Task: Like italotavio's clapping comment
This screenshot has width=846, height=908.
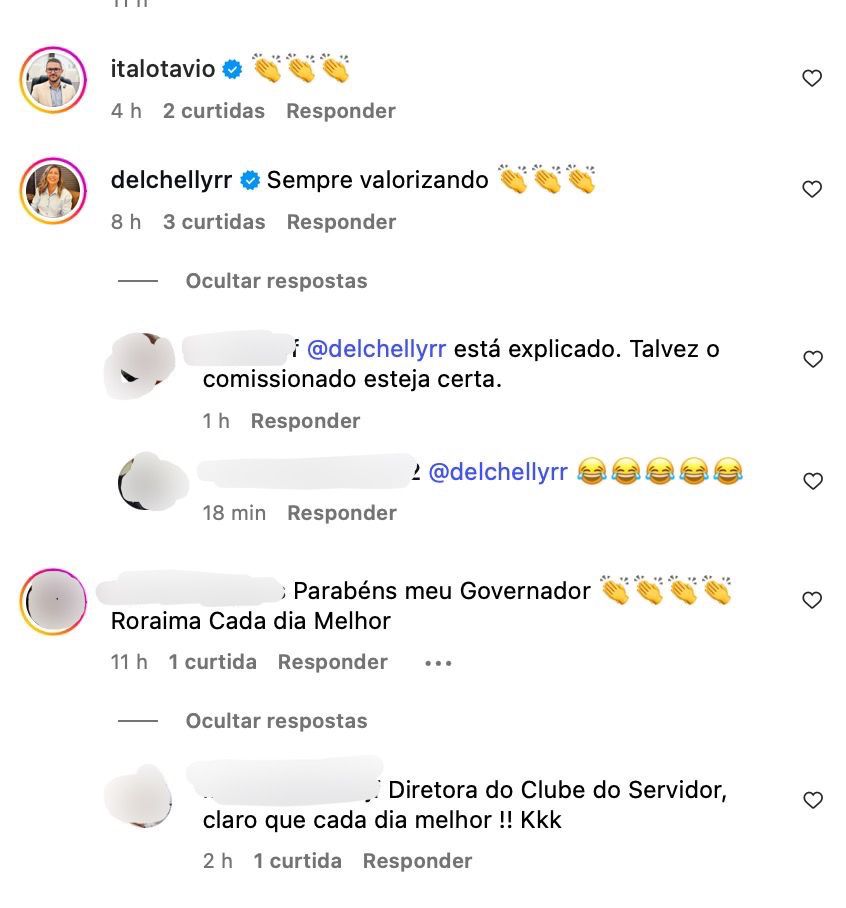Action: pos(812,78)
